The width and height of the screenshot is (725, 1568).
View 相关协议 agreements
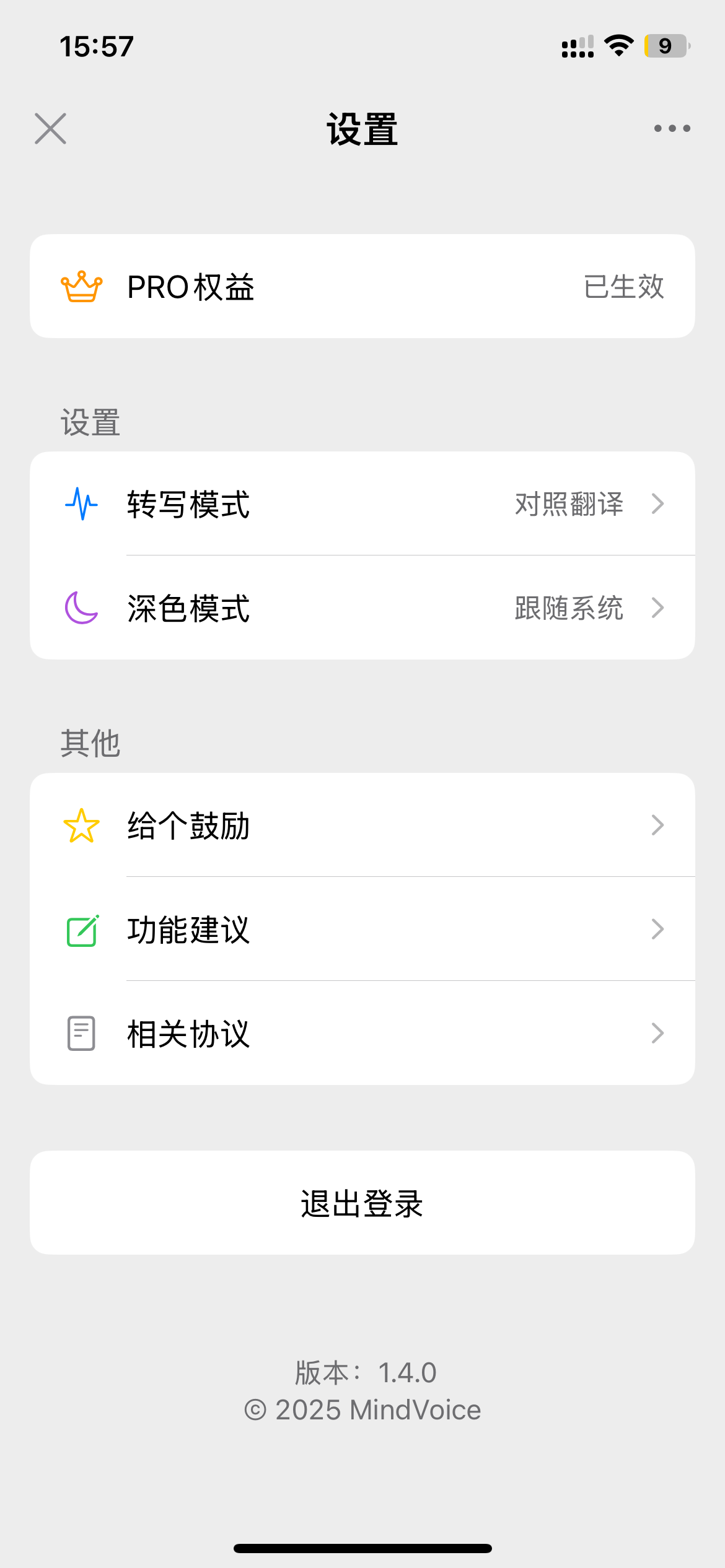[362, 1033]
